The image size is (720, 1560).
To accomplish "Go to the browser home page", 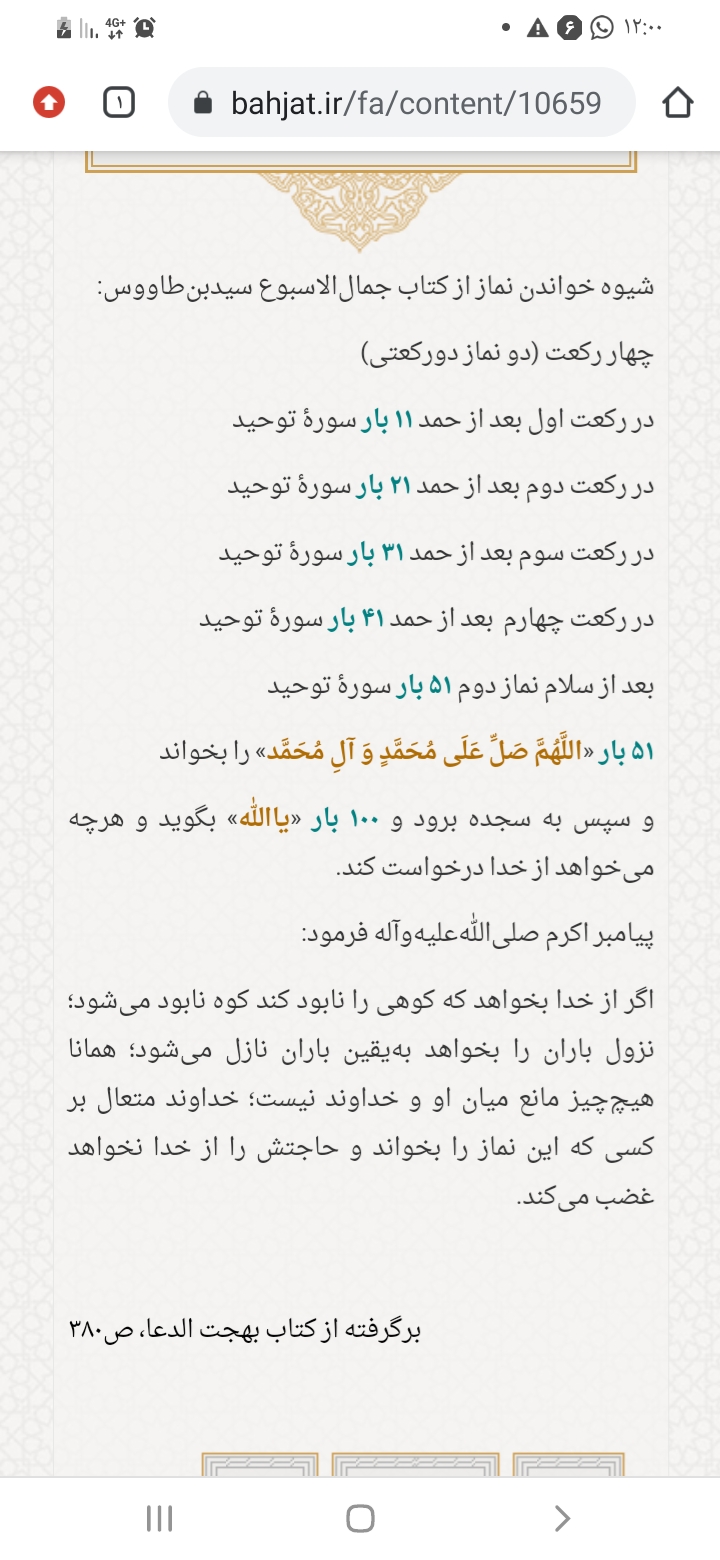I will coord(677,103).
